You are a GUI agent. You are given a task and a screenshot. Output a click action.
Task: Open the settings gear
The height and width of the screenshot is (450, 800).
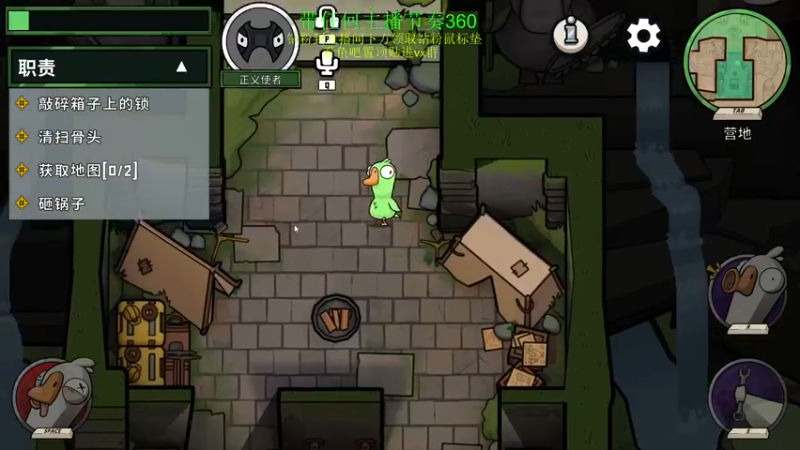point(643,36)
